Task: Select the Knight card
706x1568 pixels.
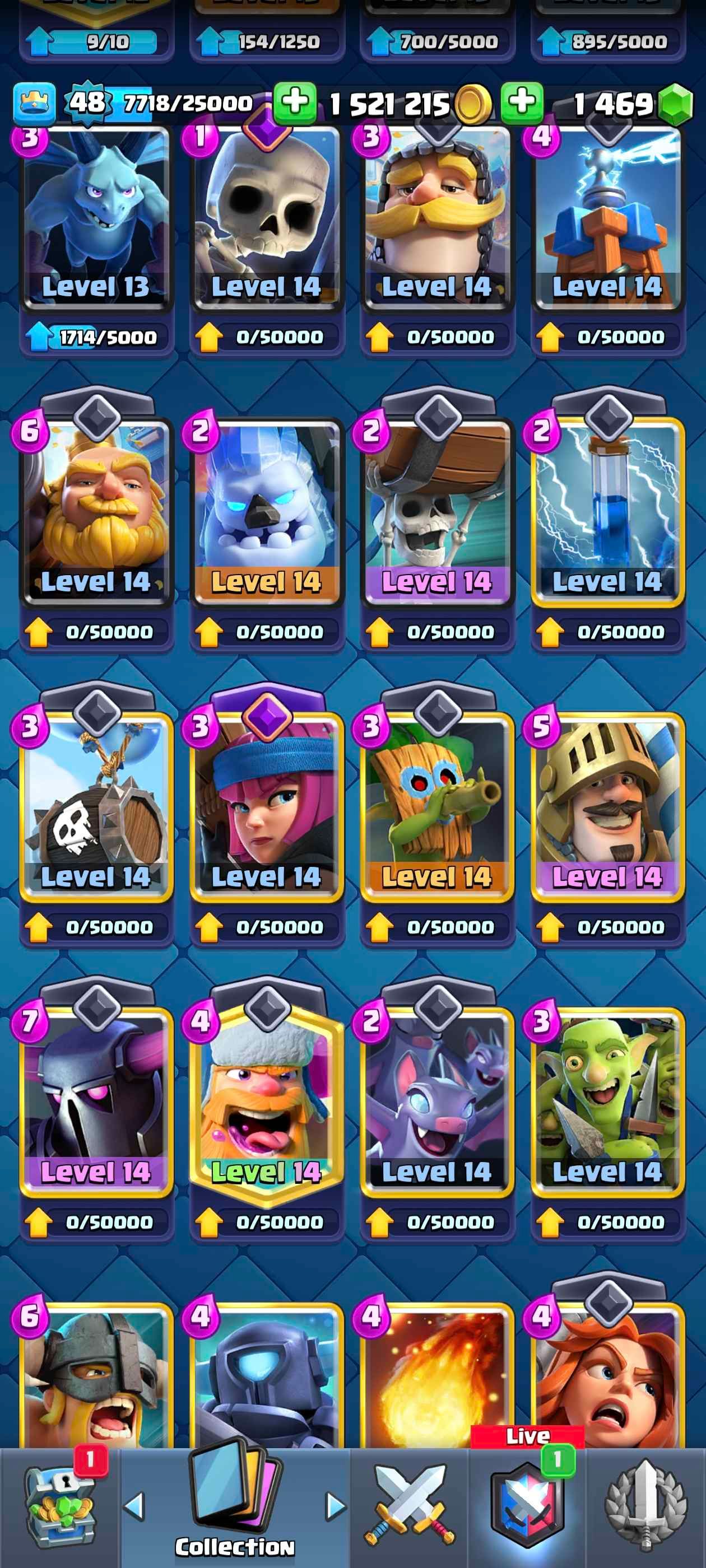Action: coord(436,219)
